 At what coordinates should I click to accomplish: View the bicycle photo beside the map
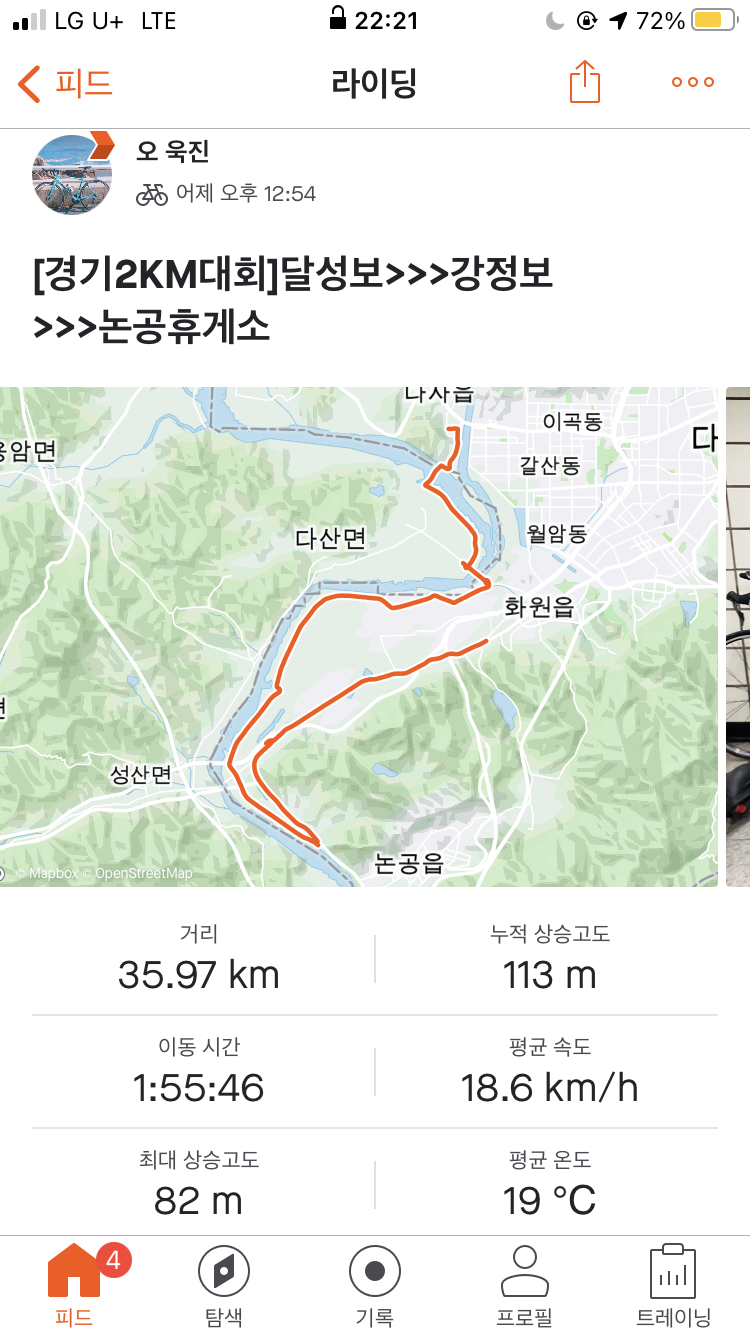pos(738,636)
